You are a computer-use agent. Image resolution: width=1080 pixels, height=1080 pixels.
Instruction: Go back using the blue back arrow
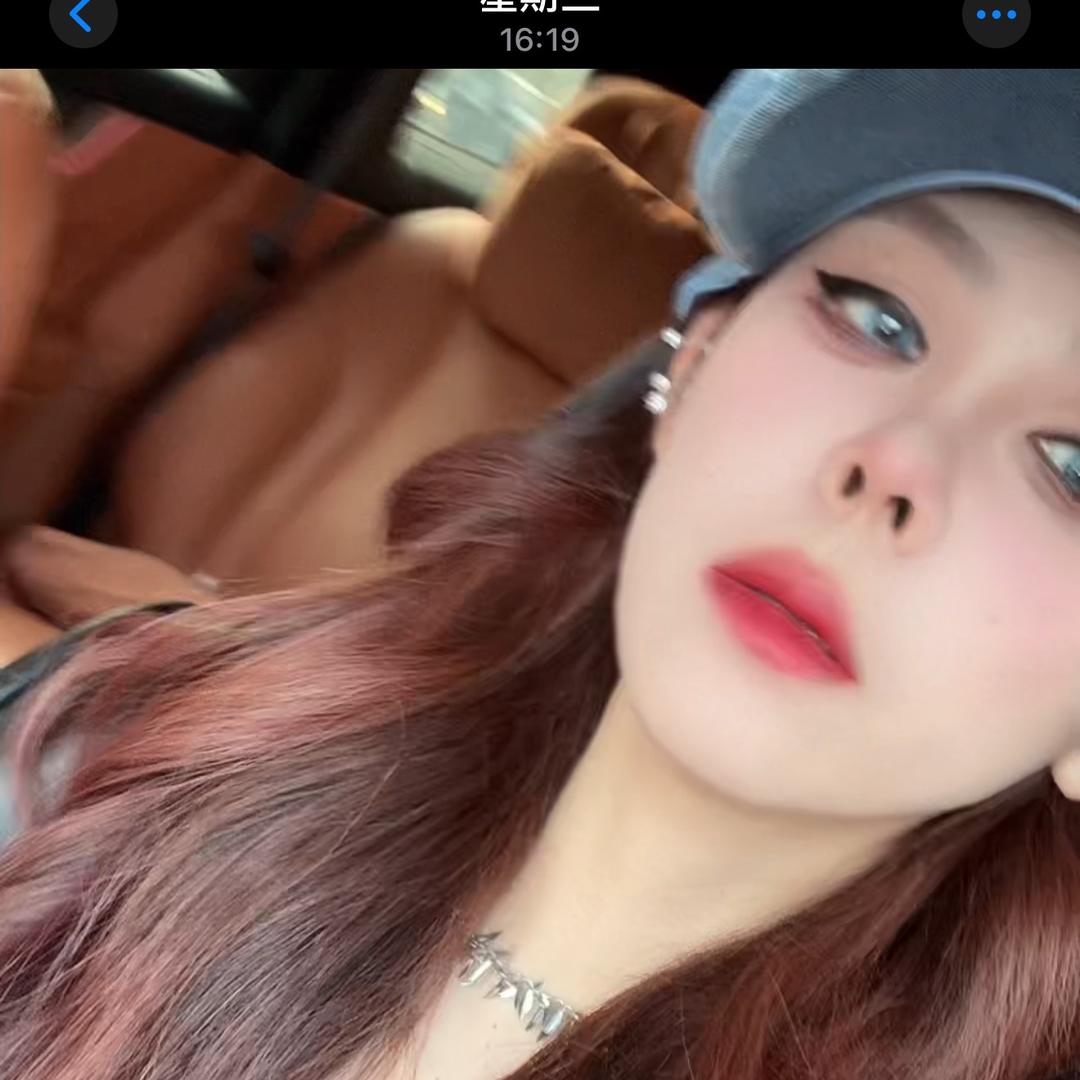point(82,15)
